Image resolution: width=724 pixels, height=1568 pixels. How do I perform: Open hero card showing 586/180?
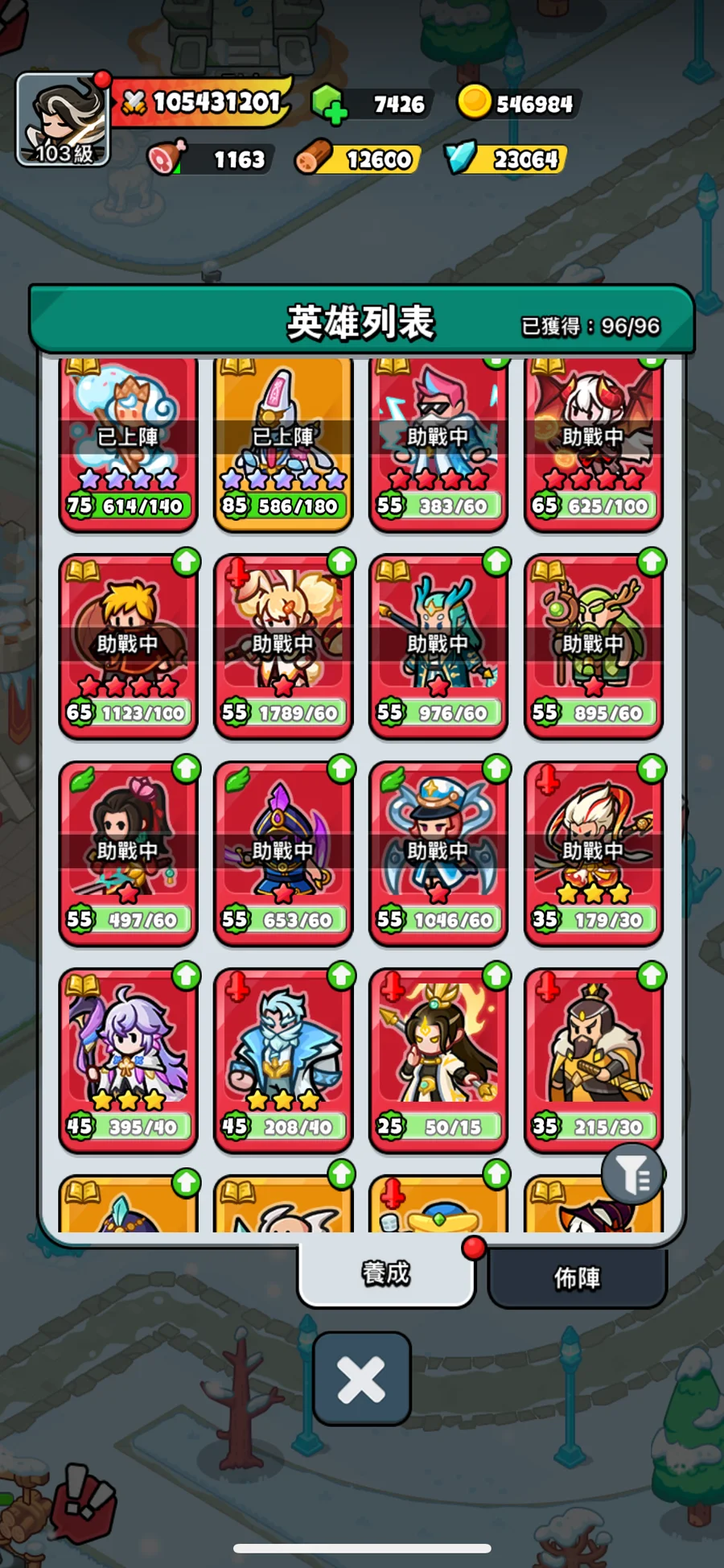click(x=283, y=443)
